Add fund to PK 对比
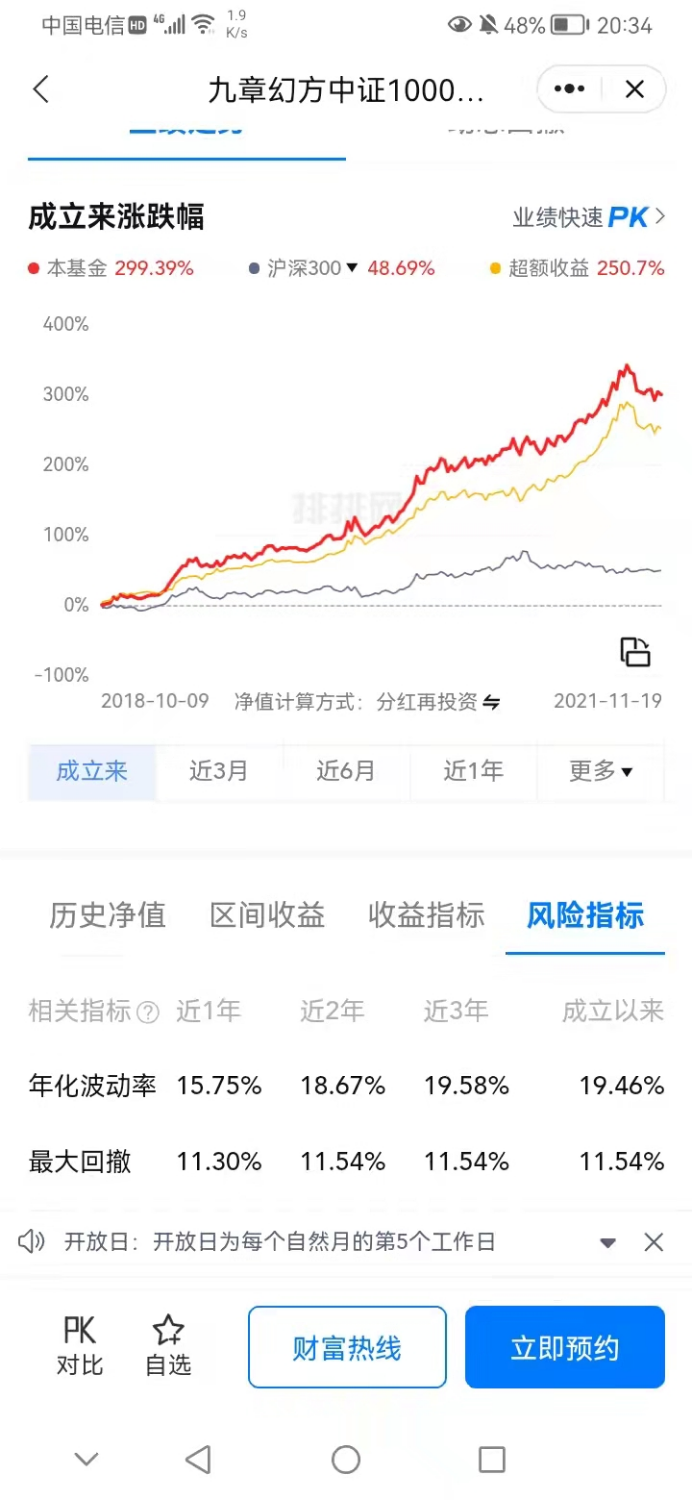693x1500 pixels. pyautogui.click(x=79, y=1346)
